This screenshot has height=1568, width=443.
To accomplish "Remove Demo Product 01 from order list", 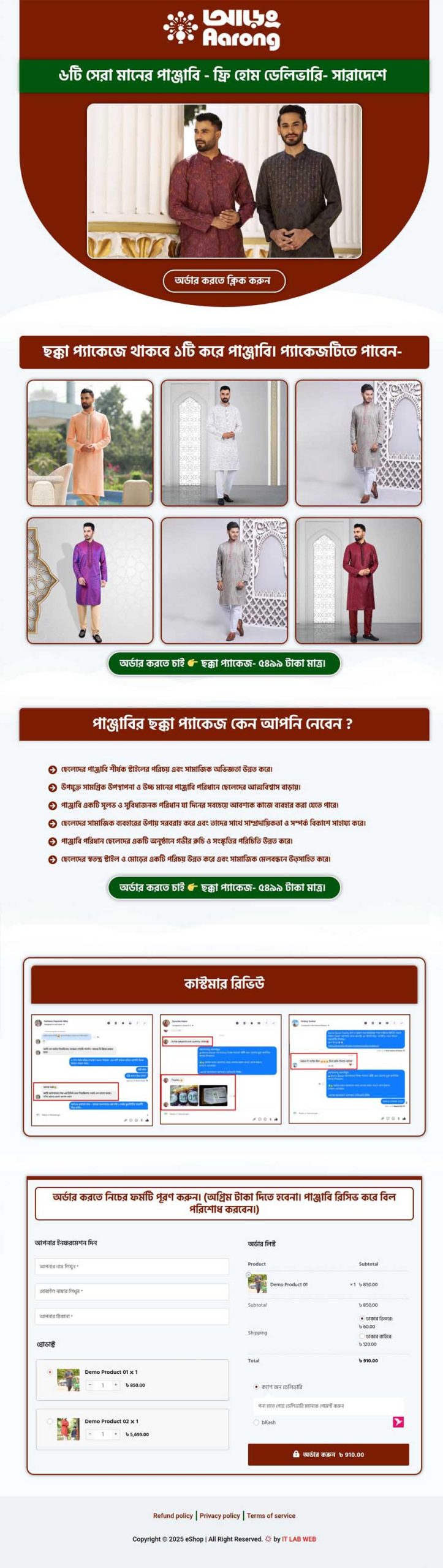I will (x=249, y=1275).
